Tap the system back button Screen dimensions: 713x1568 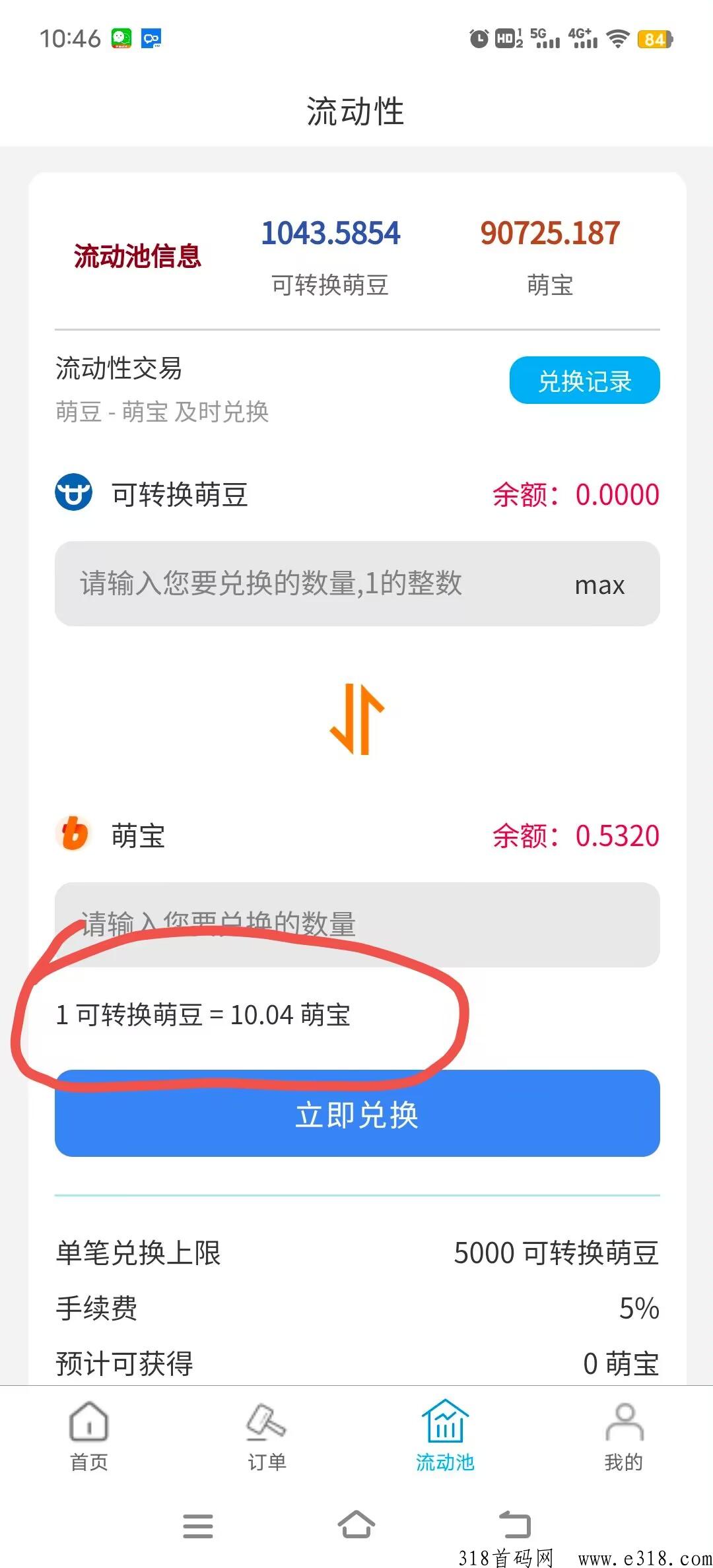click(515, 1525)
